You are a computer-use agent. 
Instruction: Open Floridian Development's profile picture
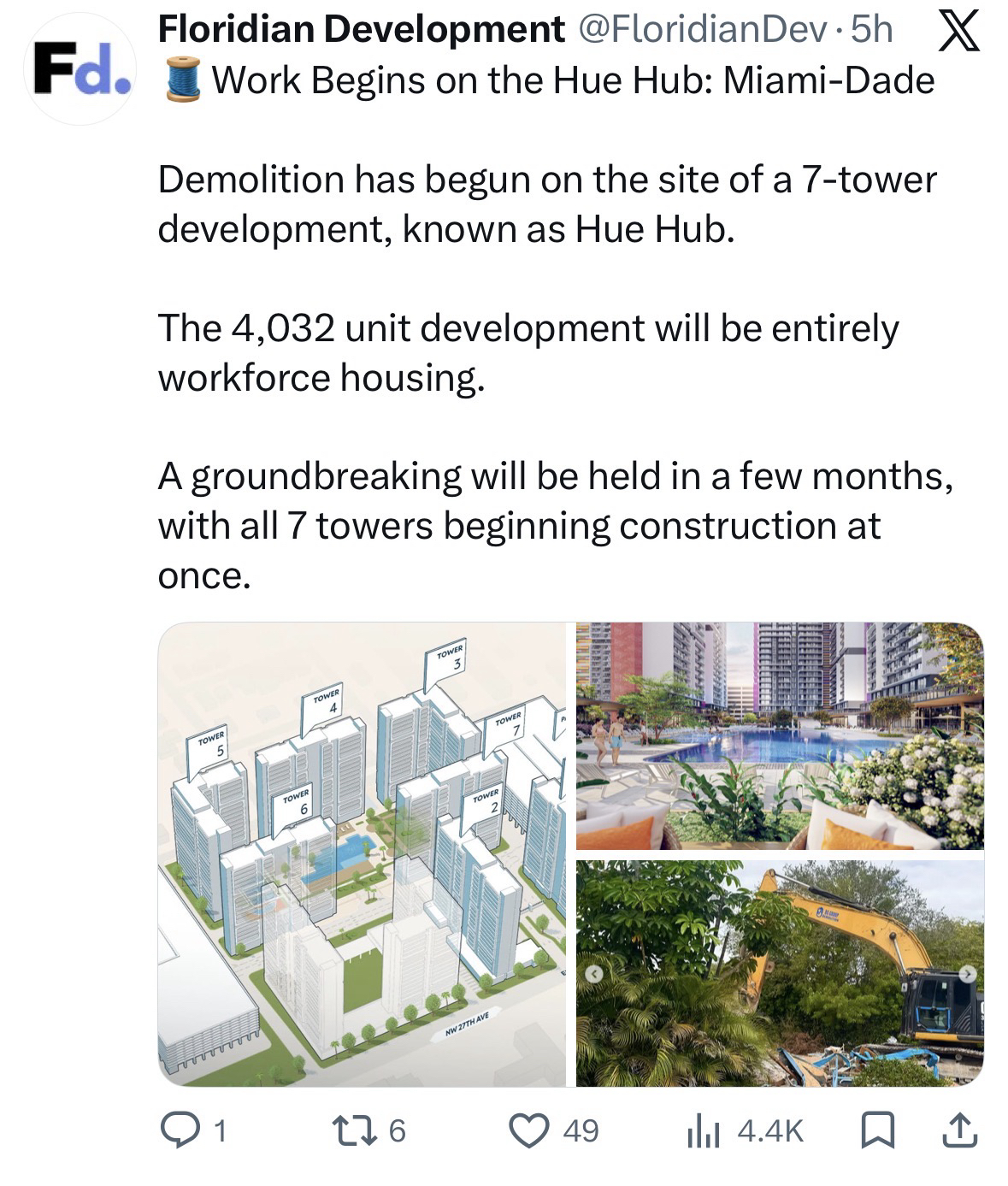coord(80,70)
